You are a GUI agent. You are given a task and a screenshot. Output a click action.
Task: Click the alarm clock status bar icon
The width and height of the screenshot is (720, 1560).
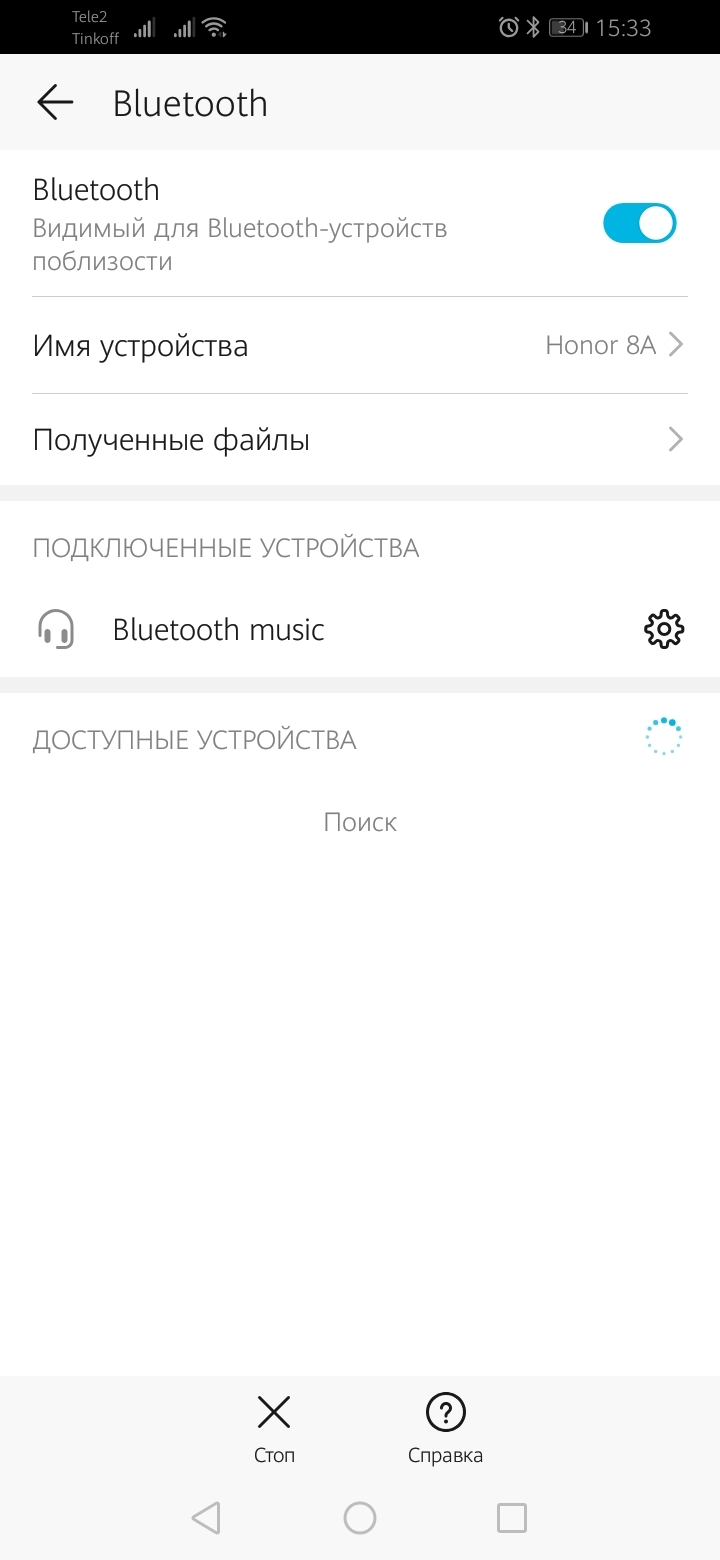tap(509, 27)
